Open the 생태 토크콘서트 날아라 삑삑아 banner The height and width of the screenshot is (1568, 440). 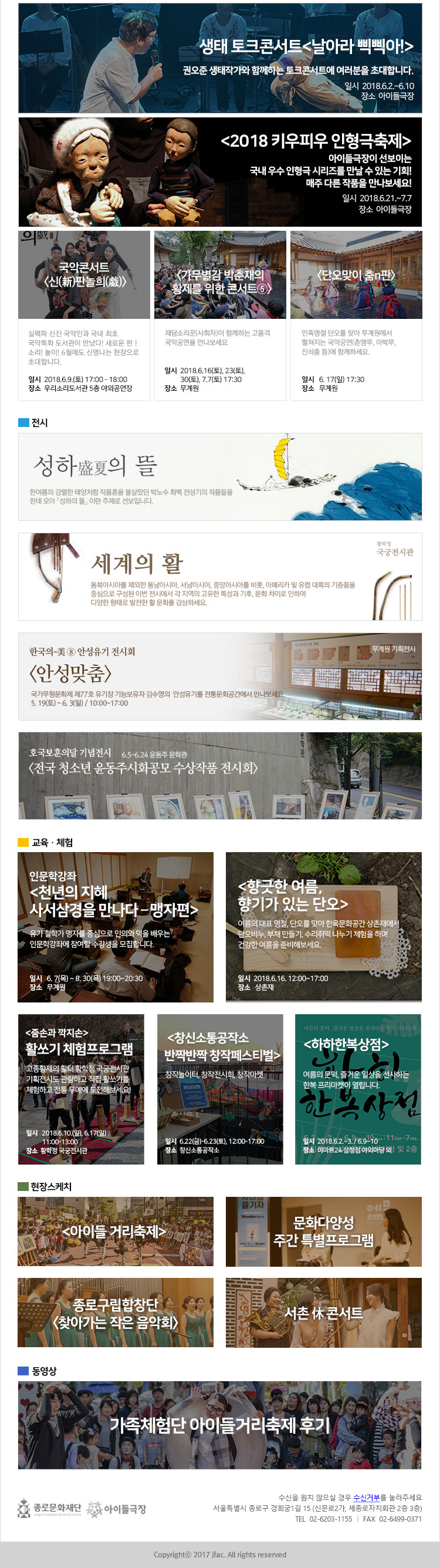point(220,58)
